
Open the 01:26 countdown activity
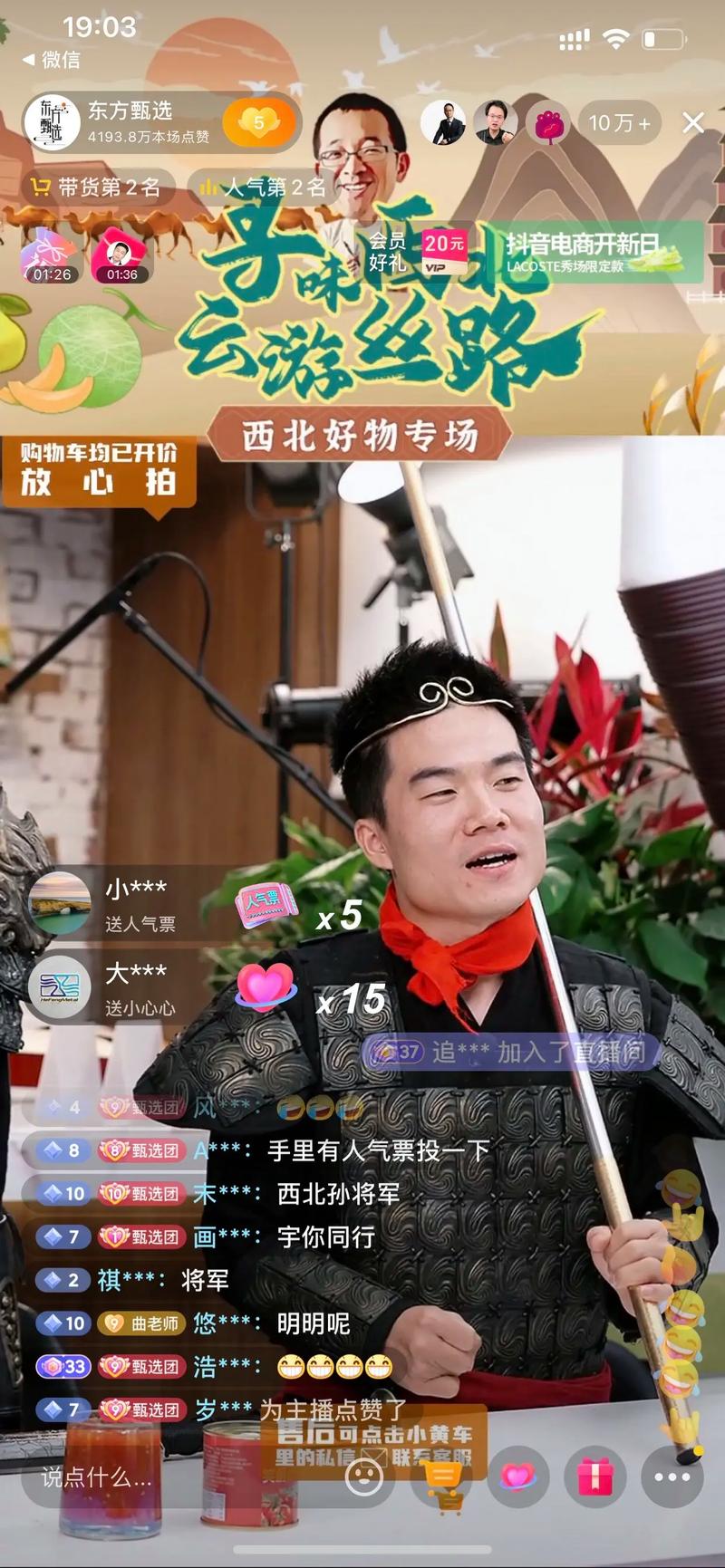[51, 255]
